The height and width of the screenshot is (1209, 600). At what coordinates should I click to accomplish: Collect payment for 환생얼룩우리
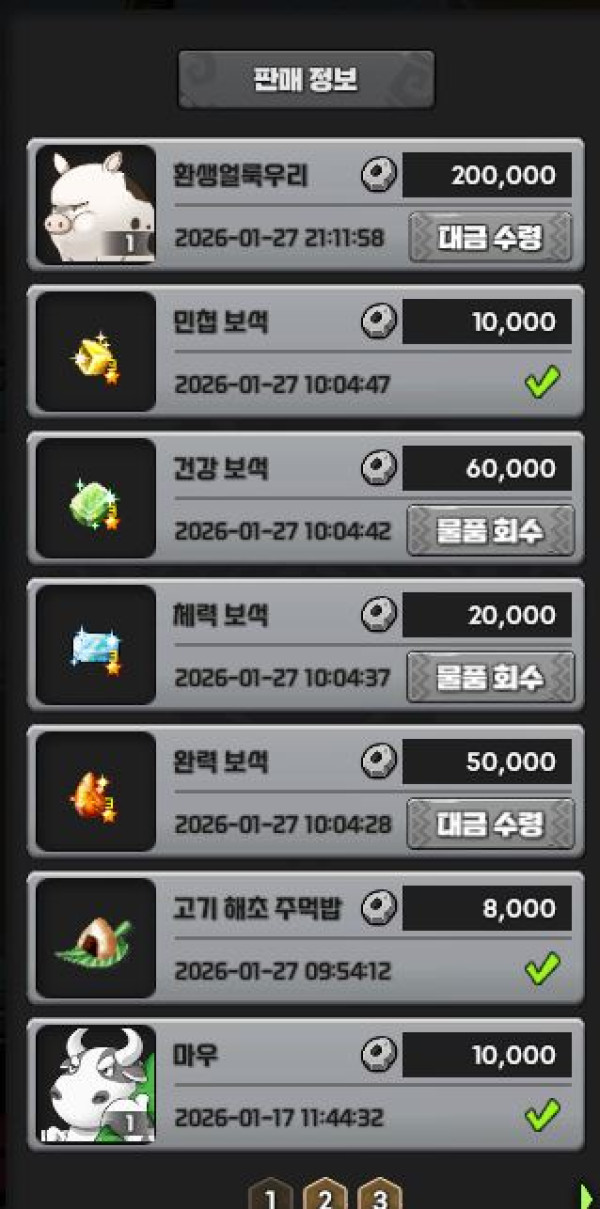click(490, 237)
